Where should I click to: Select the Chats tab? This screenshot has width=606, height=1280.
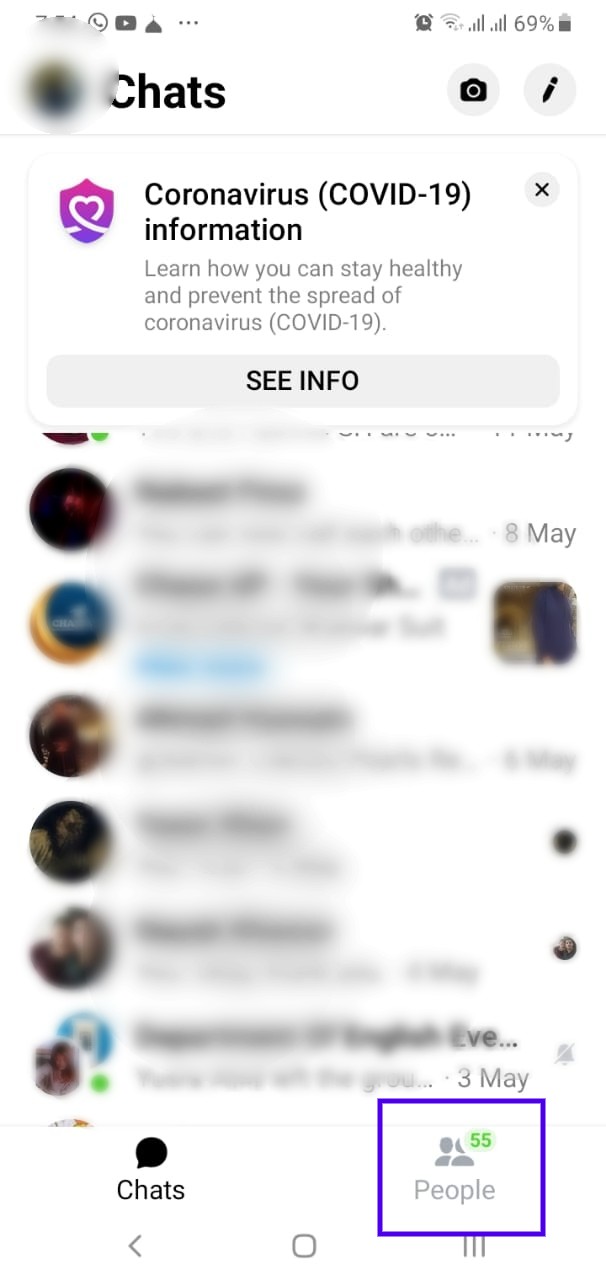pos(151,1168)
